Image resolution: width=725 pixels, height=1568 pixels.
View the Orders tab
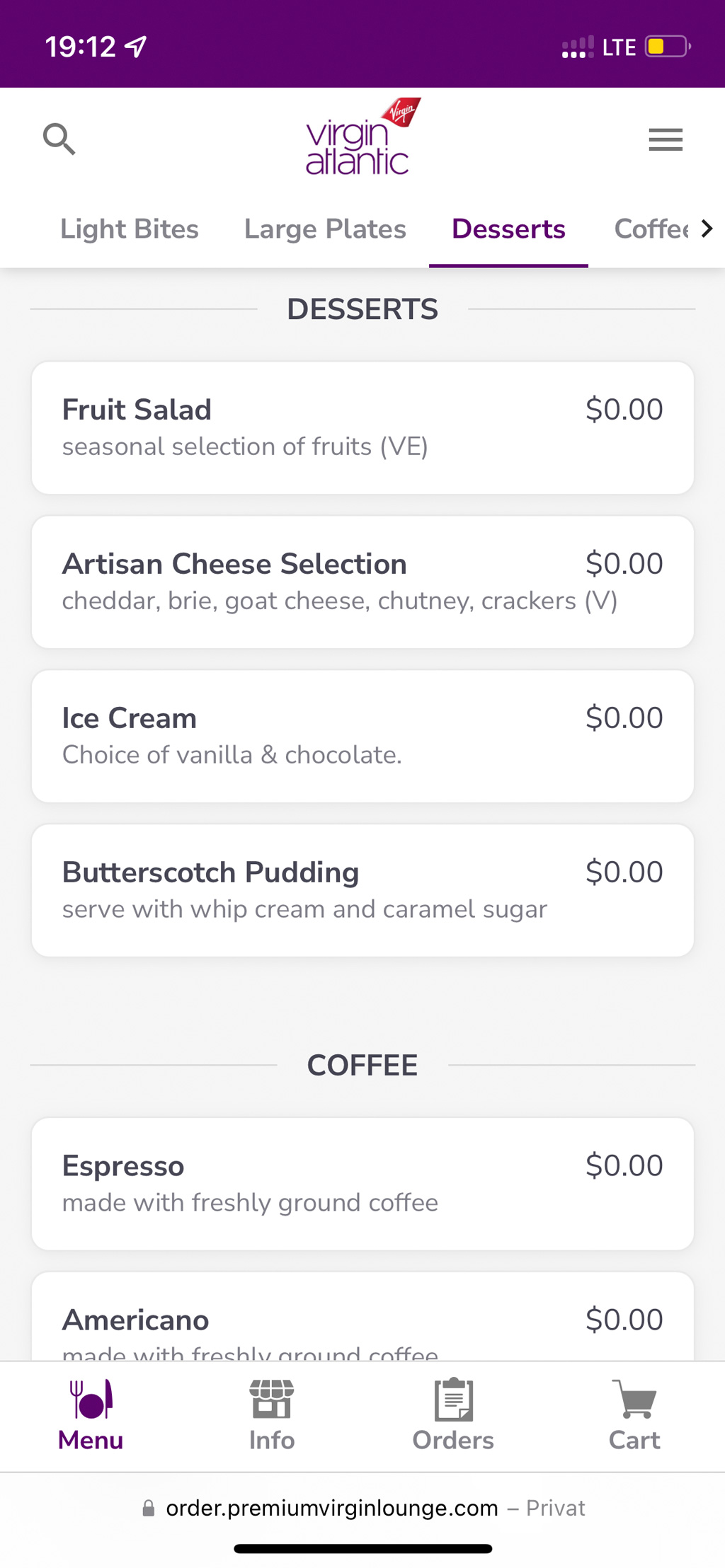pyautogui.click(x=453, y=1415)
